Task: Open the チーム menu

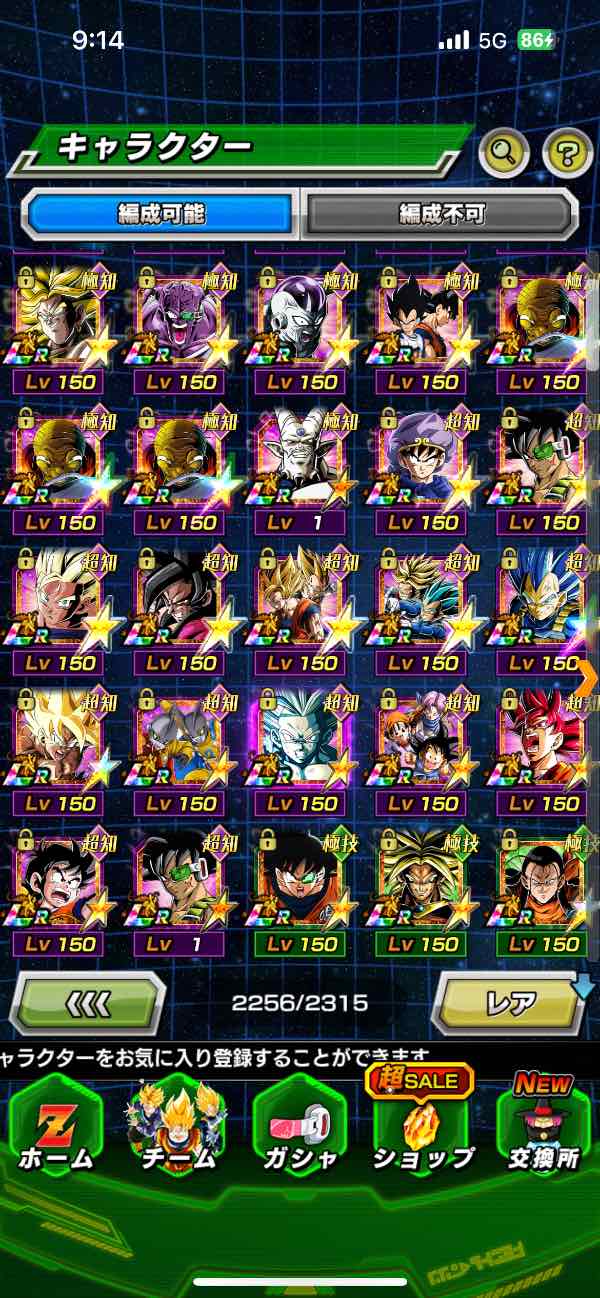Action: pyautogui.click(x=177, y=1128)
